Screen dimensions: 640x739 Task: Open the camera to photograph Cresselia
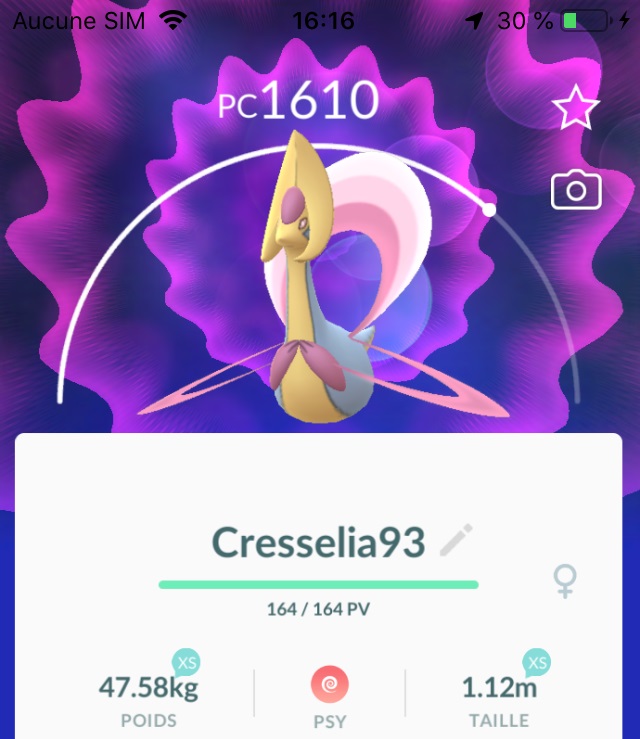[576, 189]
